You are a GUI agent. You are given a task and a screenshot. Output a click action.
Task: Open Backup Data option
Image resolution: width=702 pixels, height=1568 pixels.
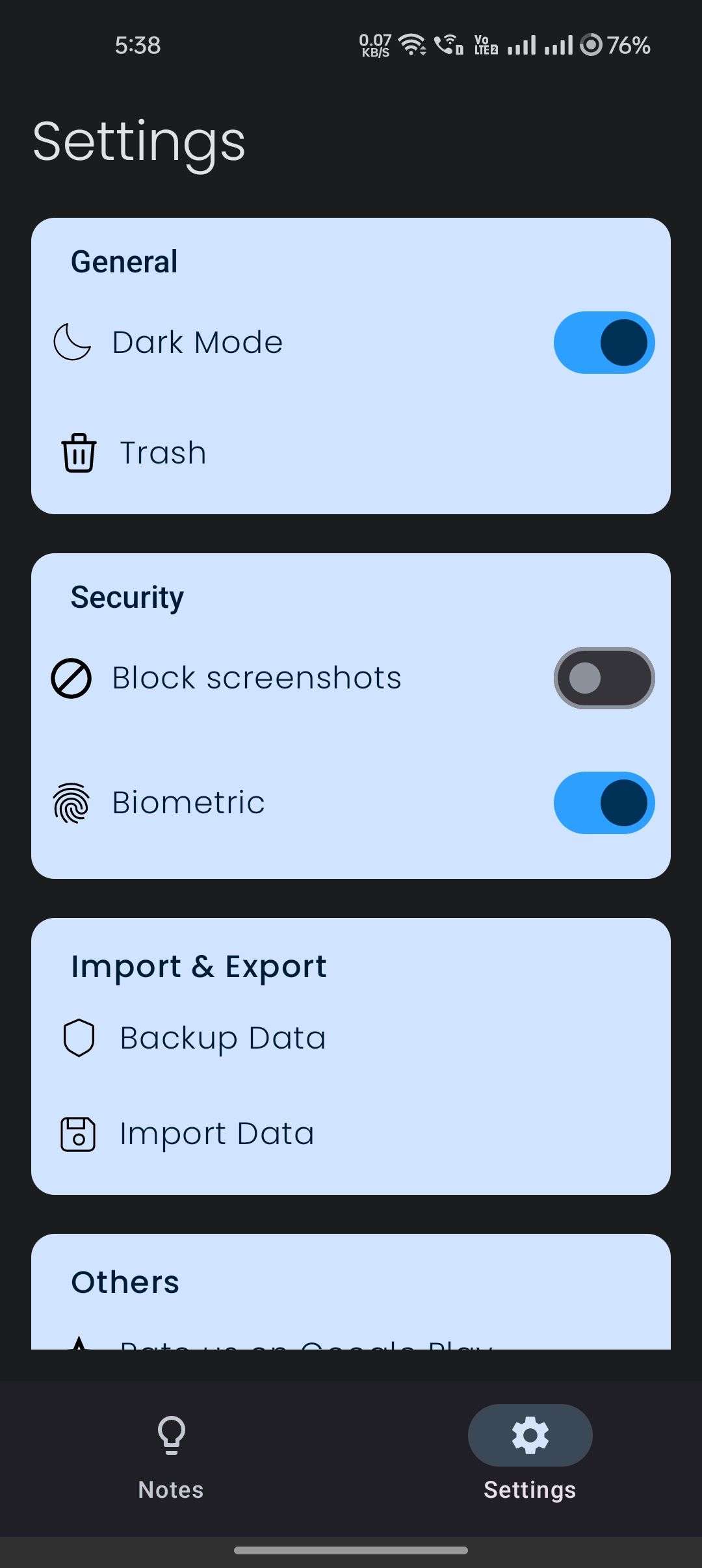tap(222, 1038)
